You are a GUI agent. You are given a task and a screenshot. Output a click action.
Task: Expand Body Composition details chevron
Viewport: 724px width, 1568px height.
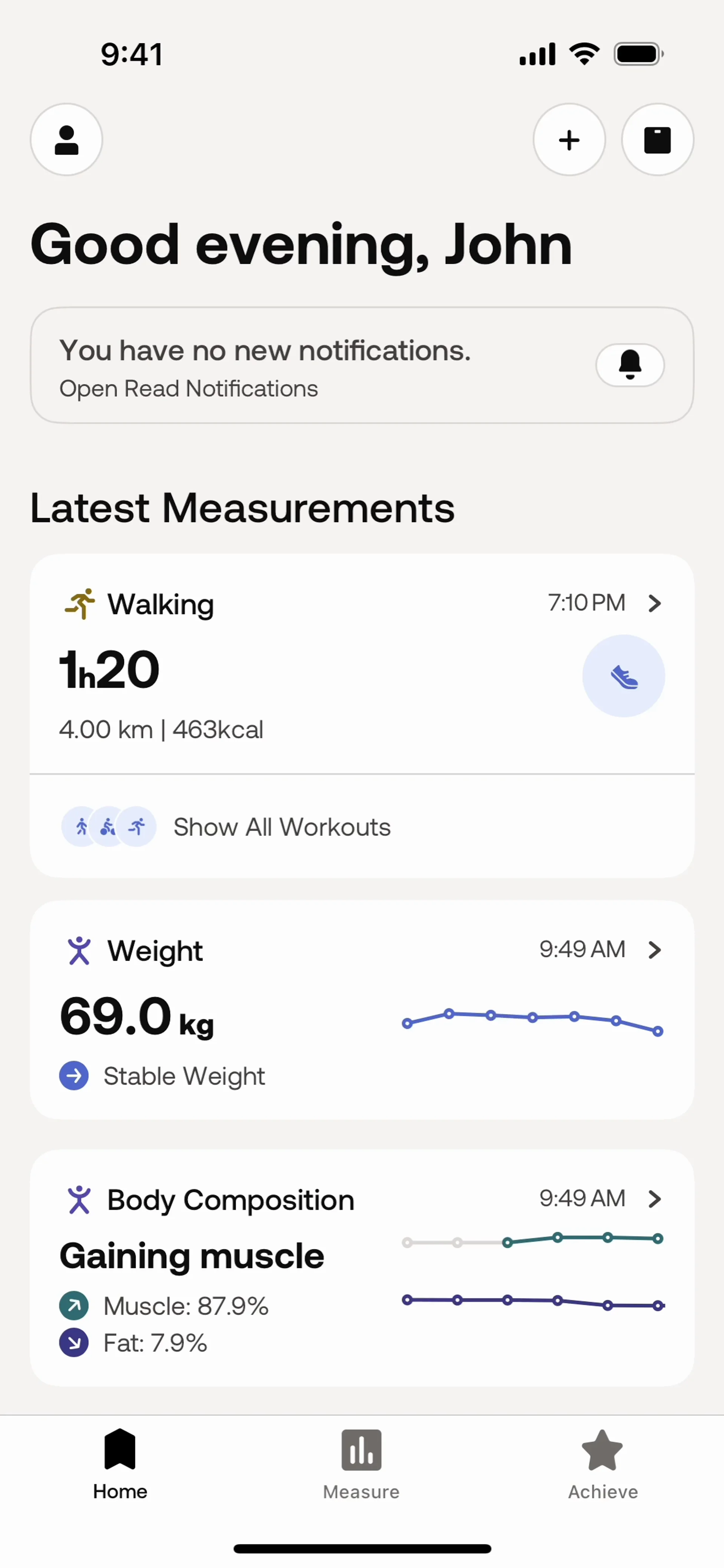coord(655,1199)
